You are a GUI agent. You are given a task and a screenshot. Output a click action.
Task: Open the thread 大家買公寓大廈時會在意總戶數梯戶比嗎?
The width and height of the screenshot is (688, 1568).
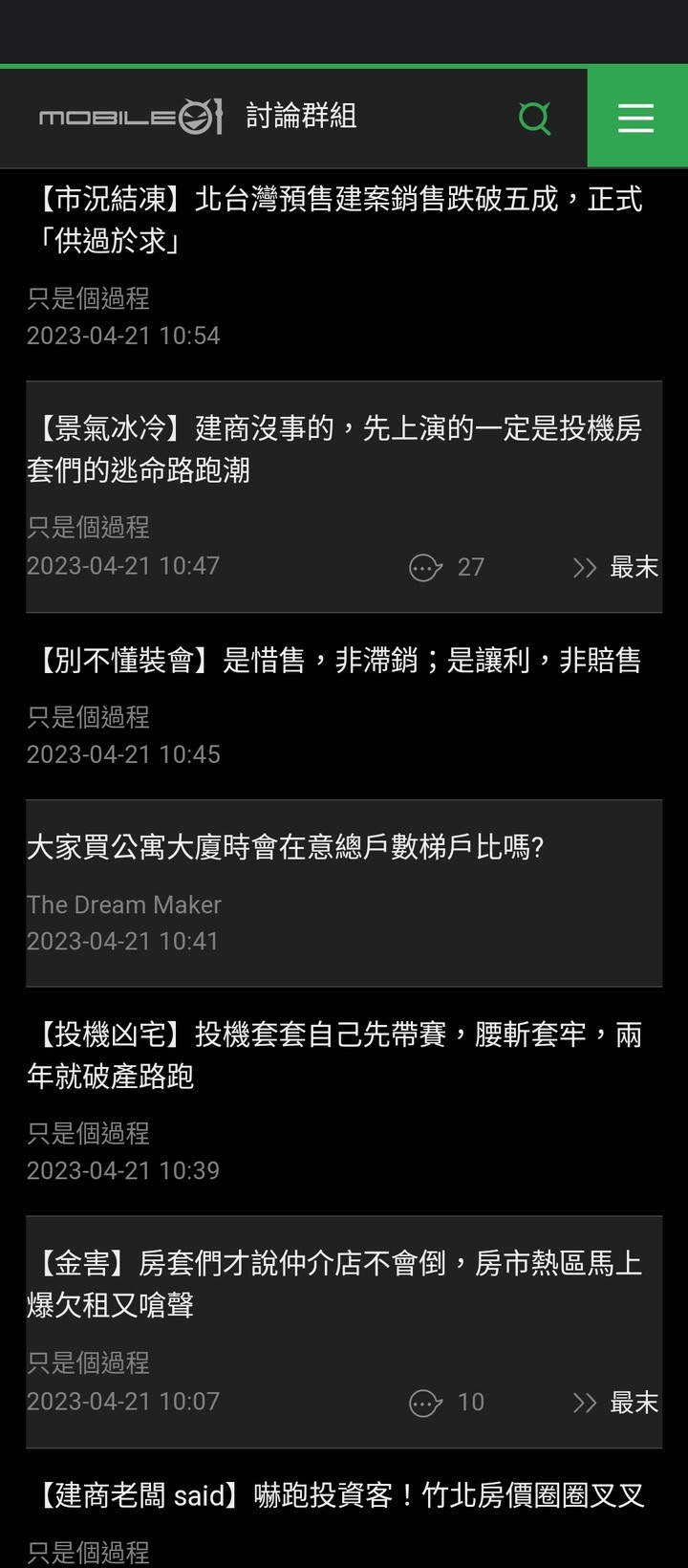(x=286, y=847)
